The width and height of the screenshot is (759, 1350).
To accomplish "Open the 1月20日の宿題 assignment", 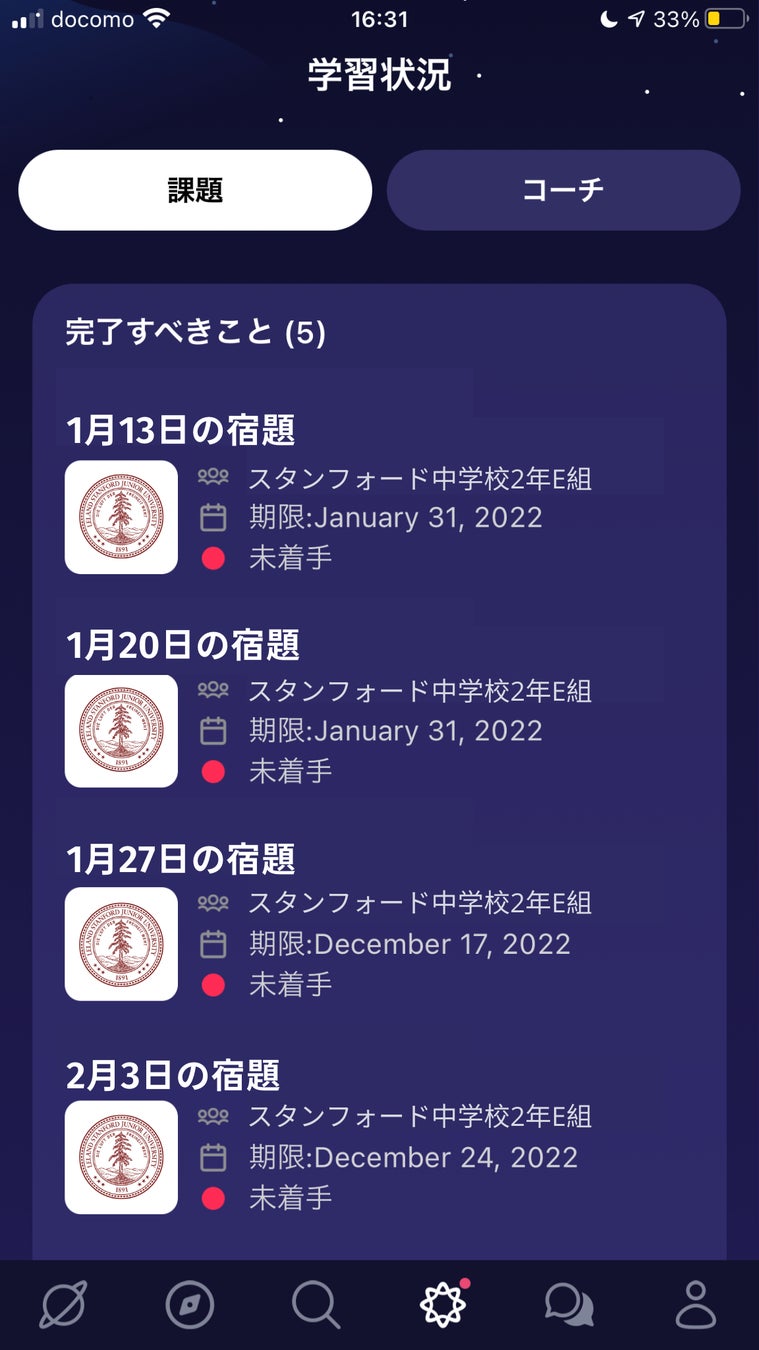I will pos(183,645).
